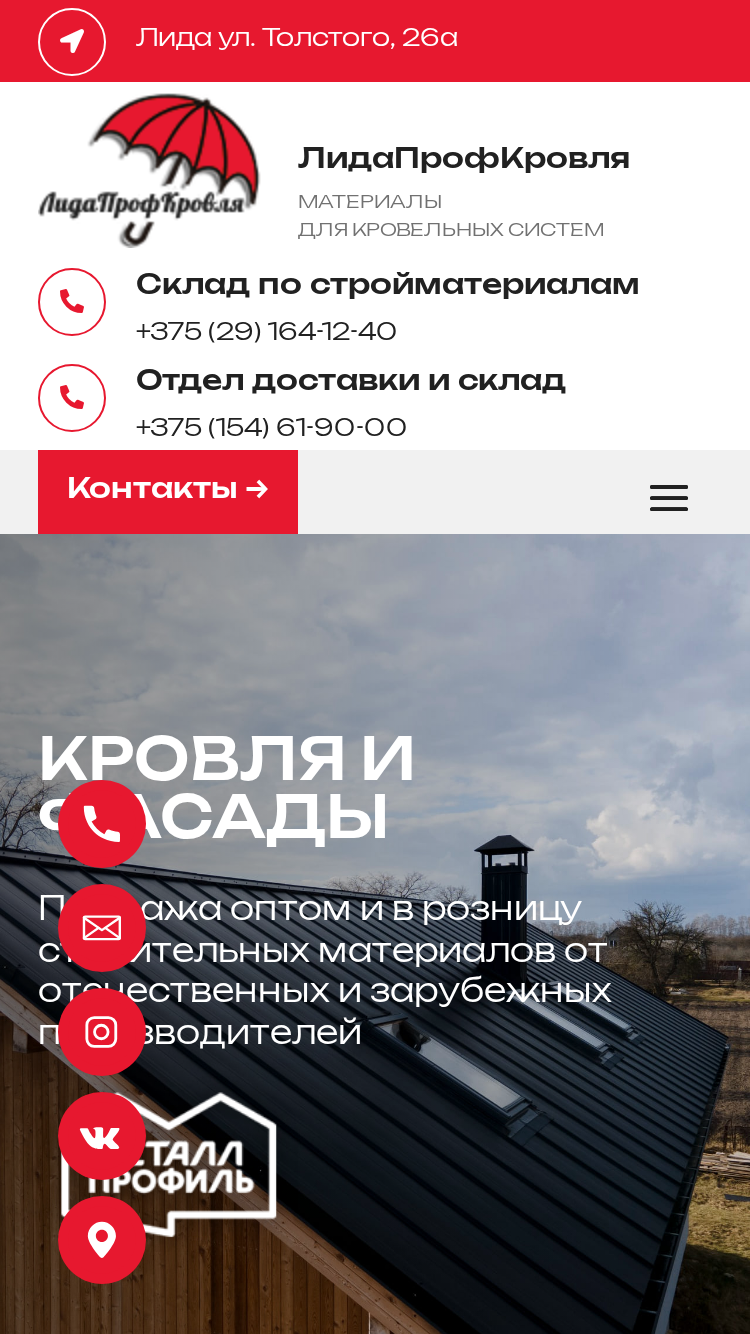Tap the Контакты button

tap(168, 491)
